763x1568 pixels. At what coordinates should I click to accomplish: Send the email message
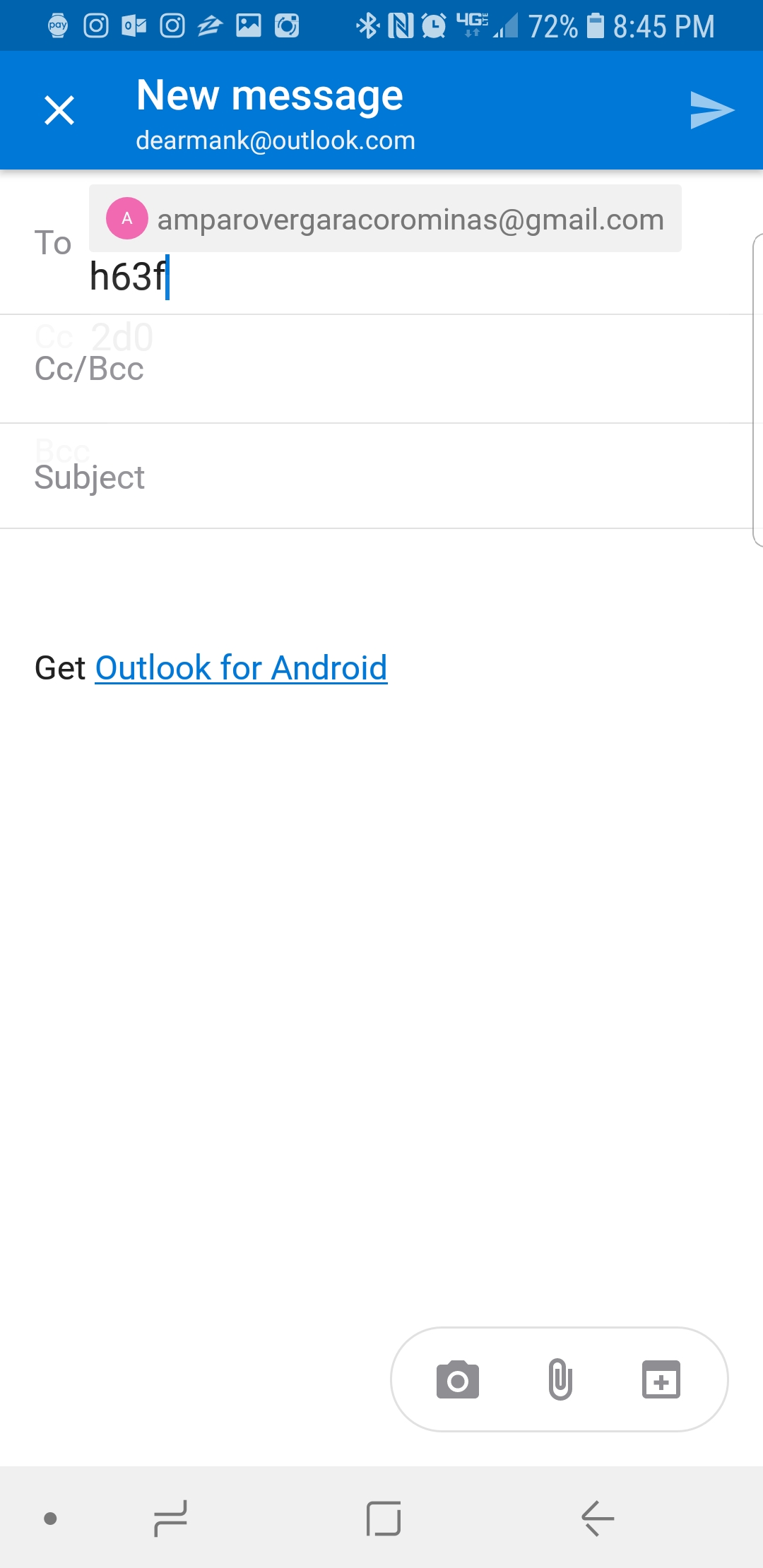pos(712,110)
